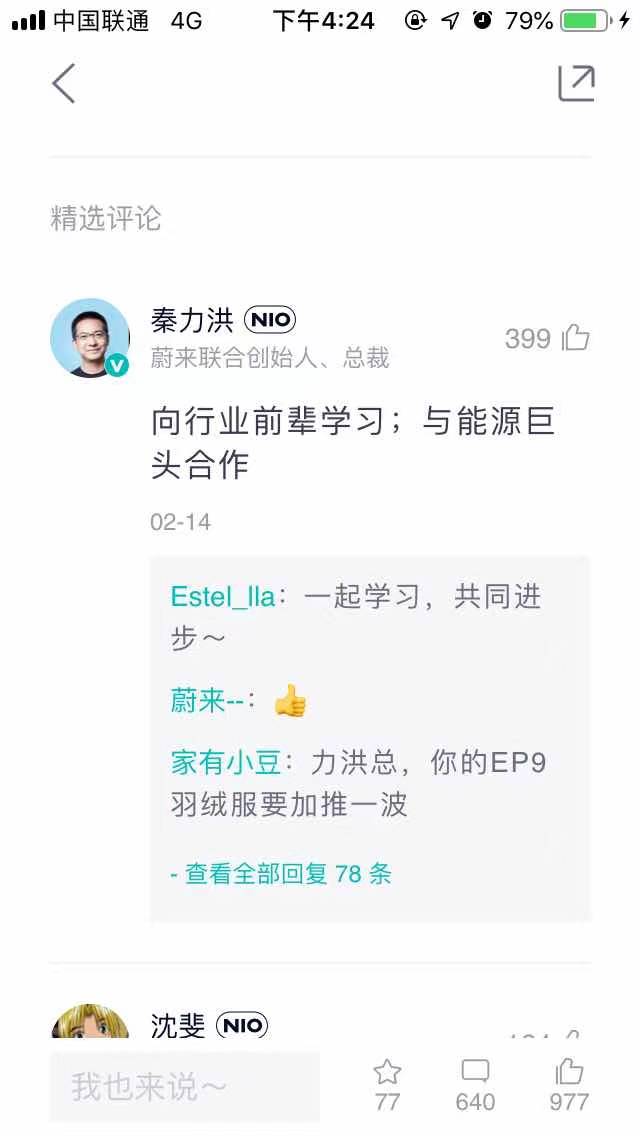
Task: Favorite this article with star icon
Action: coord(387,1075)
